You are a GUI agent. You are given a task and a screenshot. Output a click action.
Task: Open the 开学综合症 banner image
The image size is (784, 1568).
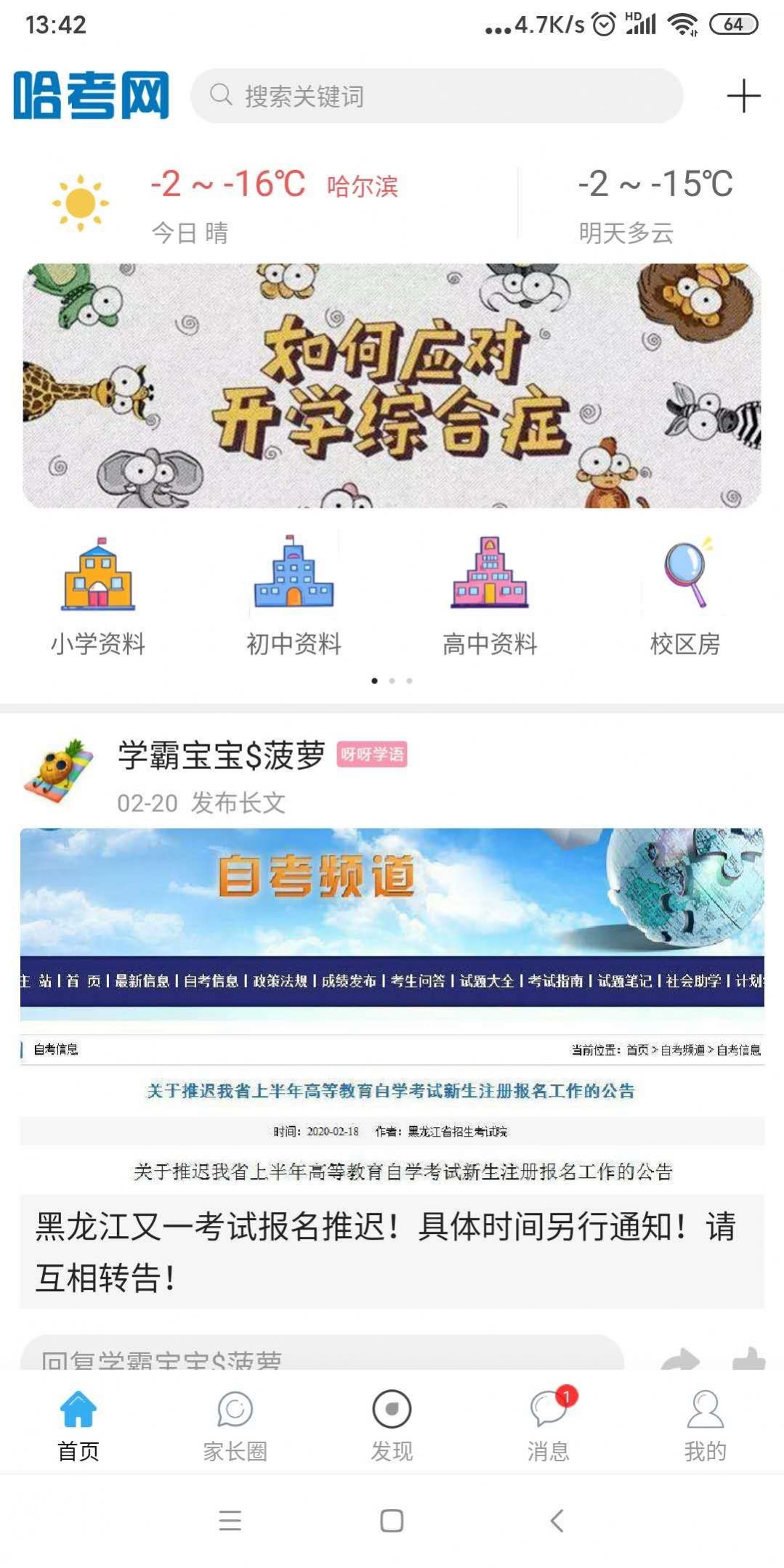point(392,385)
